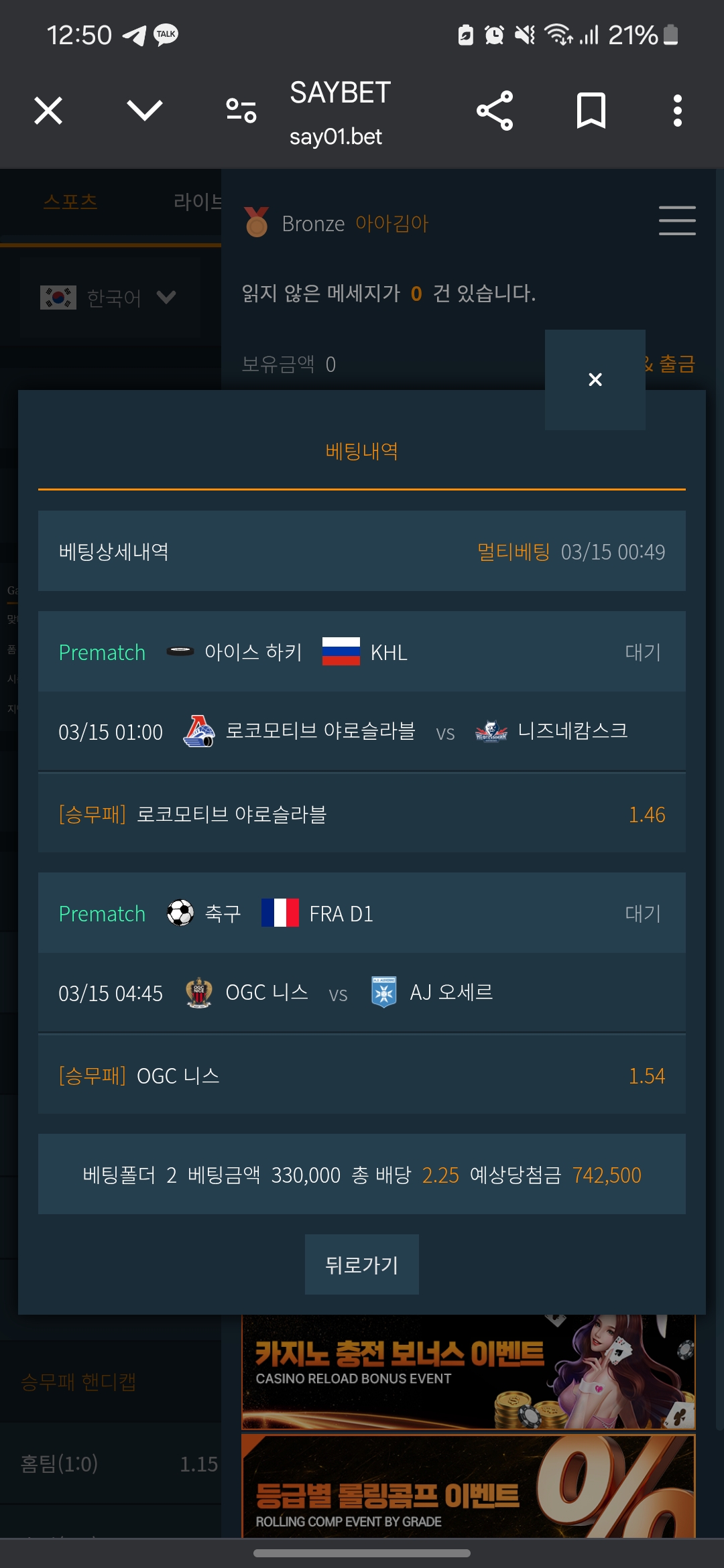
Task: Close the browser tab with the X icon
Action: coord(48,111)
